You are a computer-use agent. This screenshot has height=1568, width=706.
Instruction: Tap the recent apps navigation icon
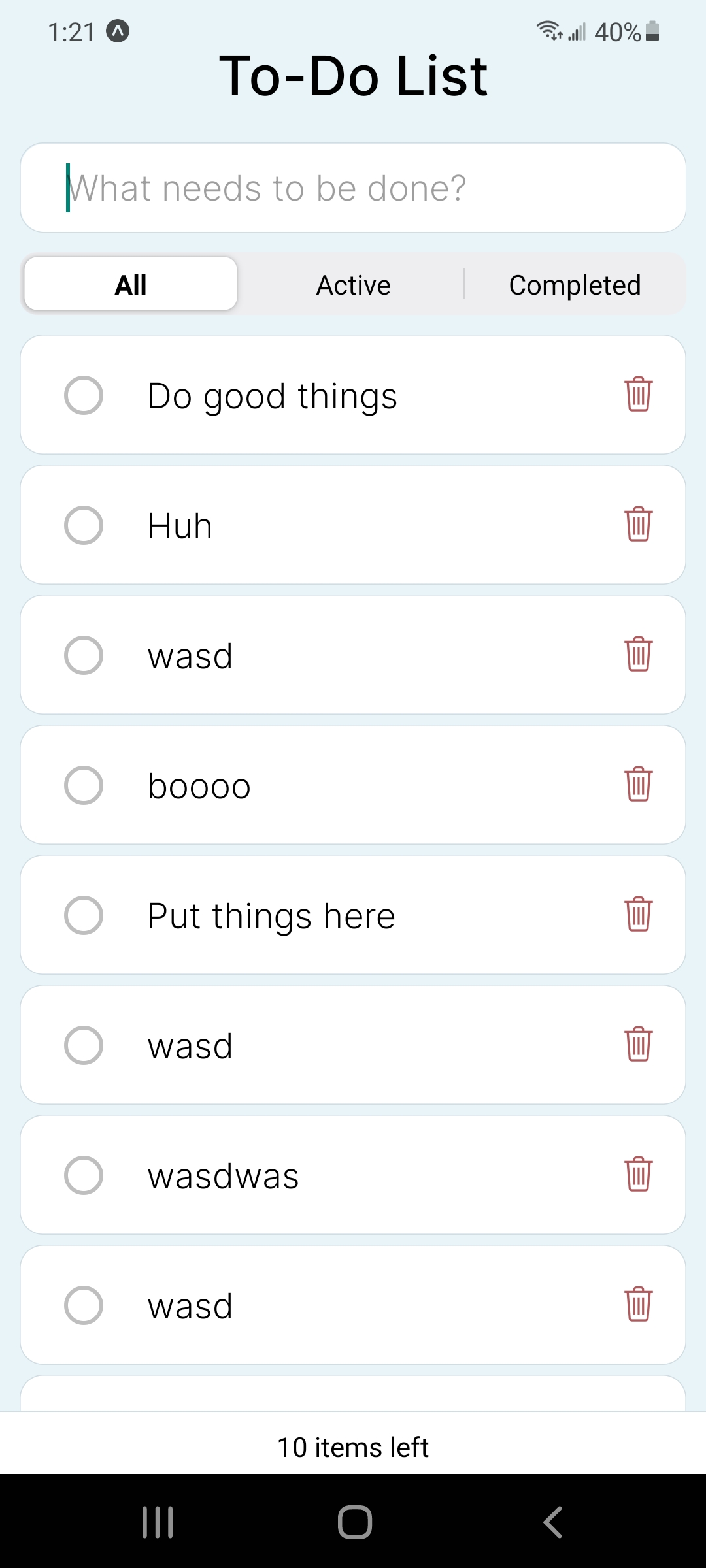(x=157, y=1520)
